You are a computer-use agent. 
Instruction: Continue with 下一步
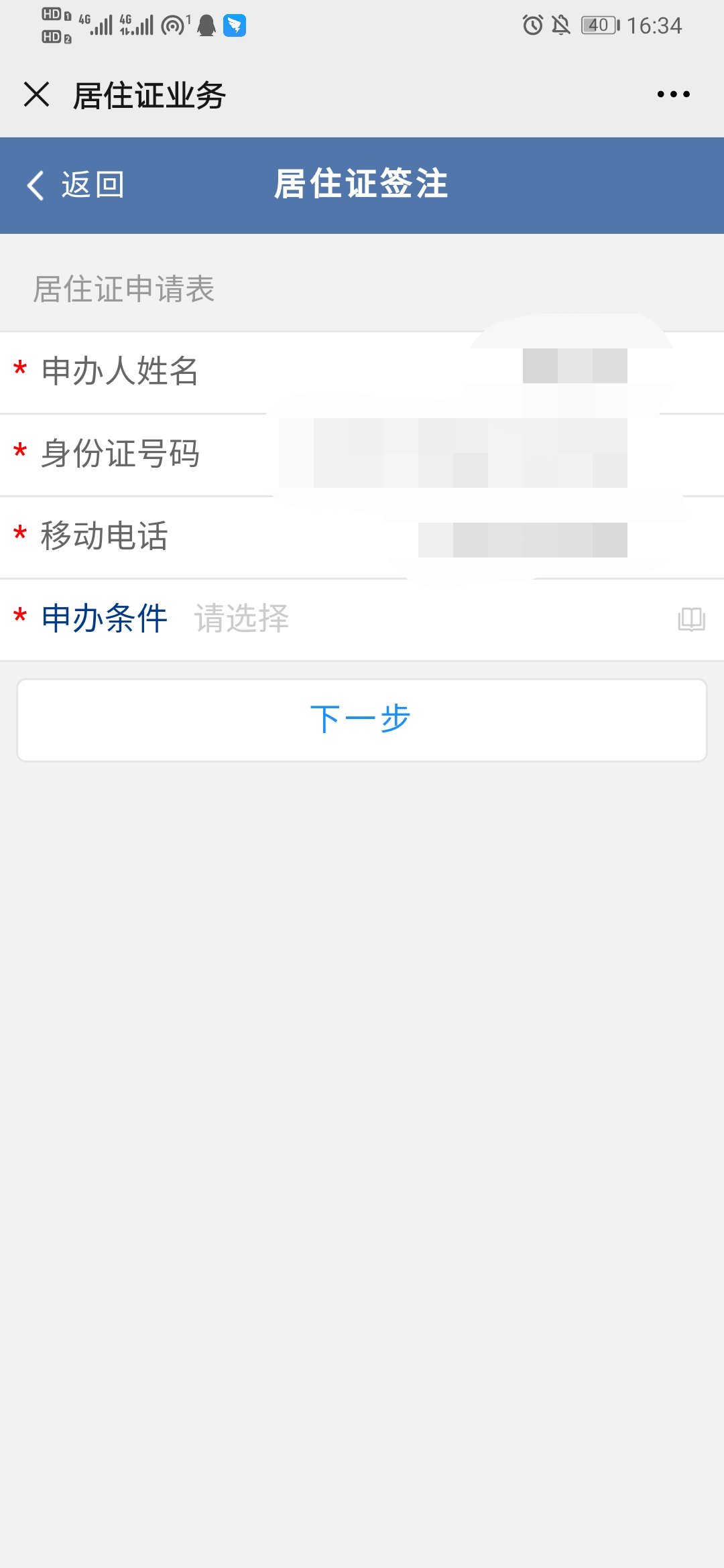(362, 720)
